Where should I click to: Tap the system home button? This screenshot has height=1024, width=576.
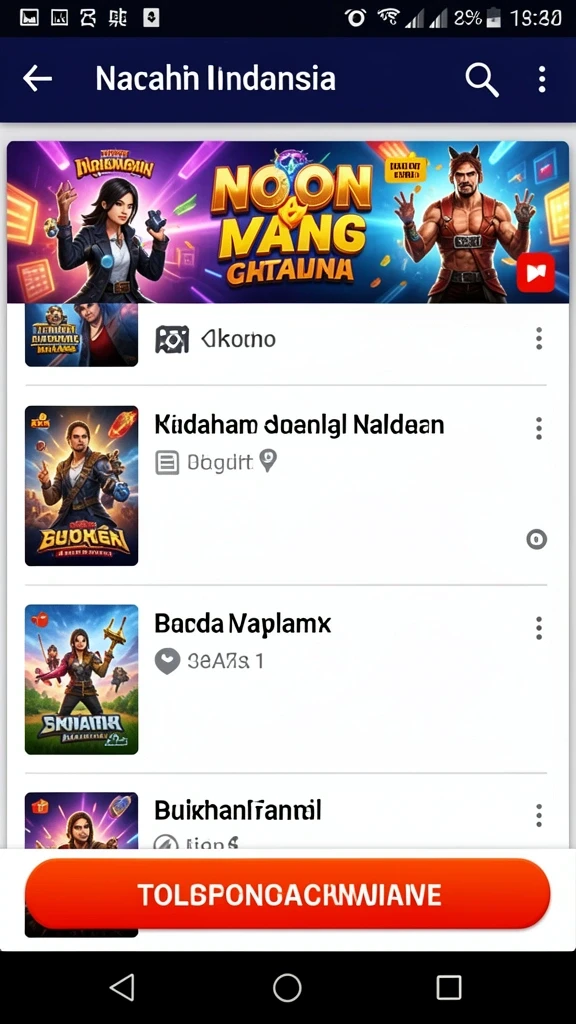click(287, 987)
